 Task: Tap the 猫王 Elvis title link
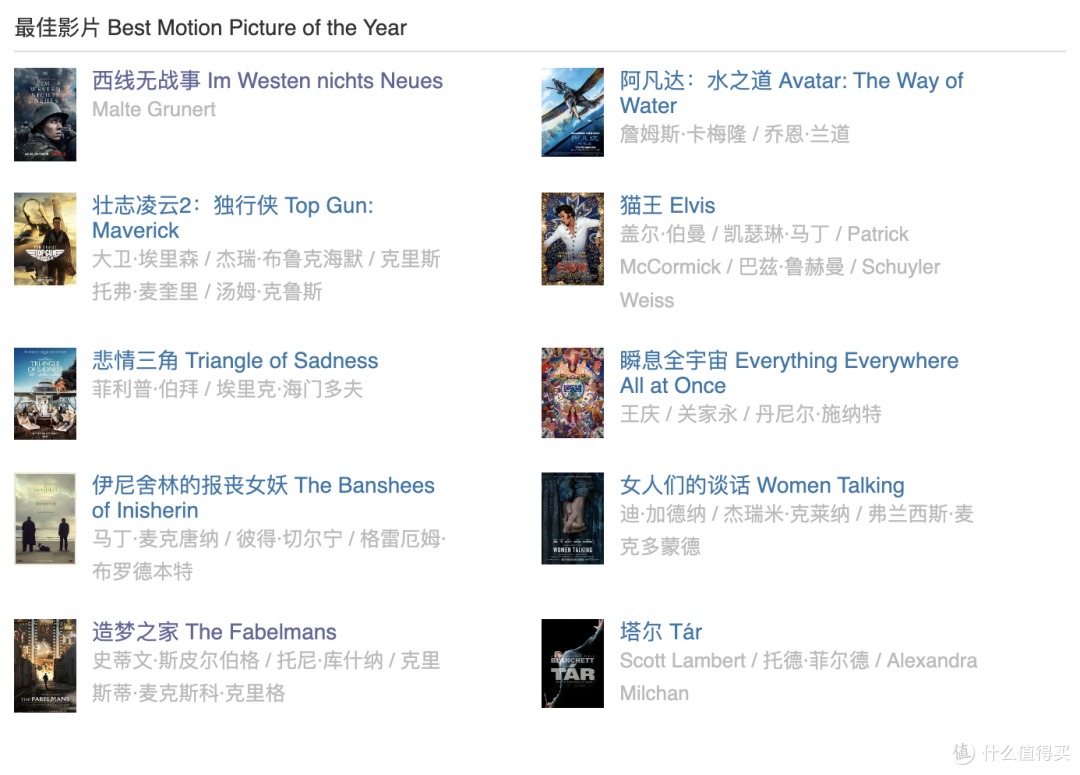pos(667,206)
